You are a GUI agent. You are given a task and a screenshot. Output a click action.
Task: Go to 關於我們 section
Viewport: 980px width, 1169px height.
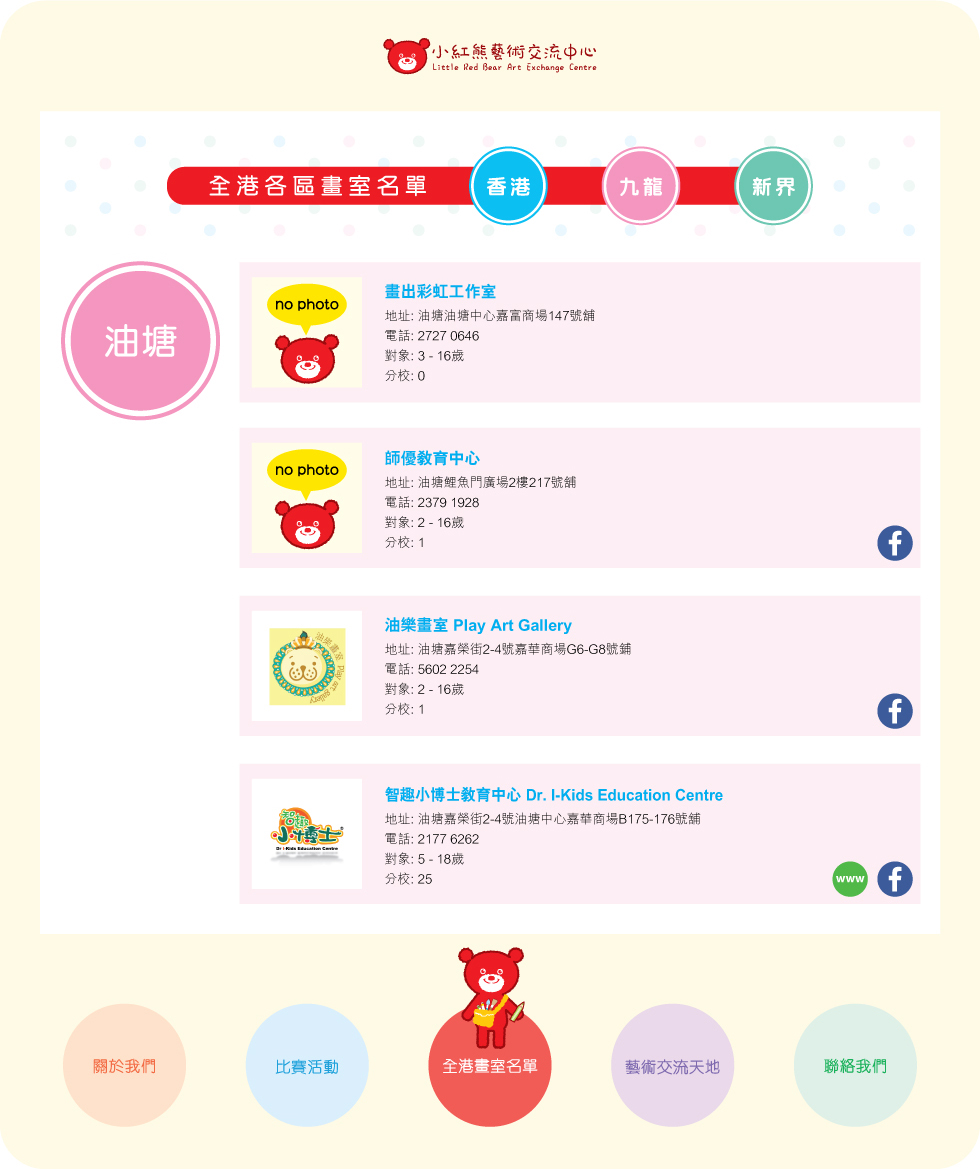(124, 1066)
